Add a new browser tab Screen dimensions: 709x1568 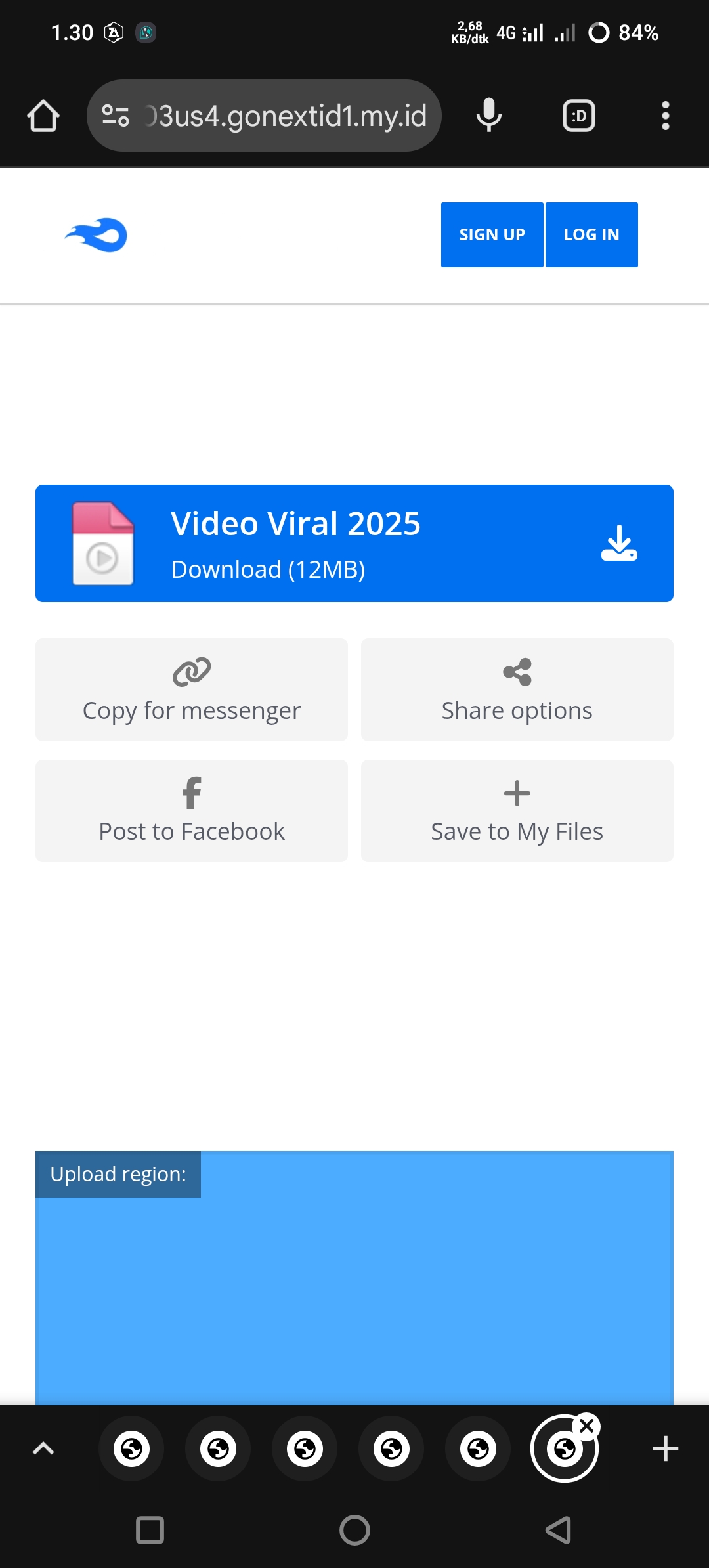tap(665, 1448)
